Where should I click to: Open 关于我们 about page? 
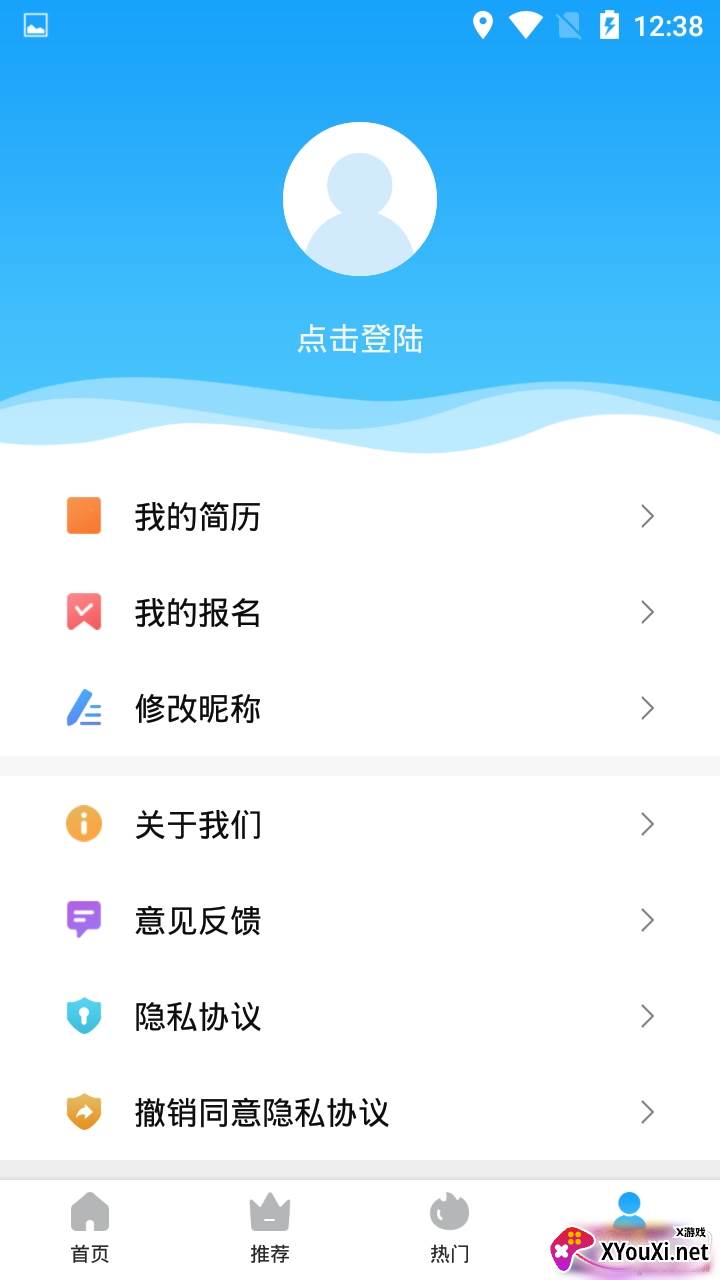(360, 824)
